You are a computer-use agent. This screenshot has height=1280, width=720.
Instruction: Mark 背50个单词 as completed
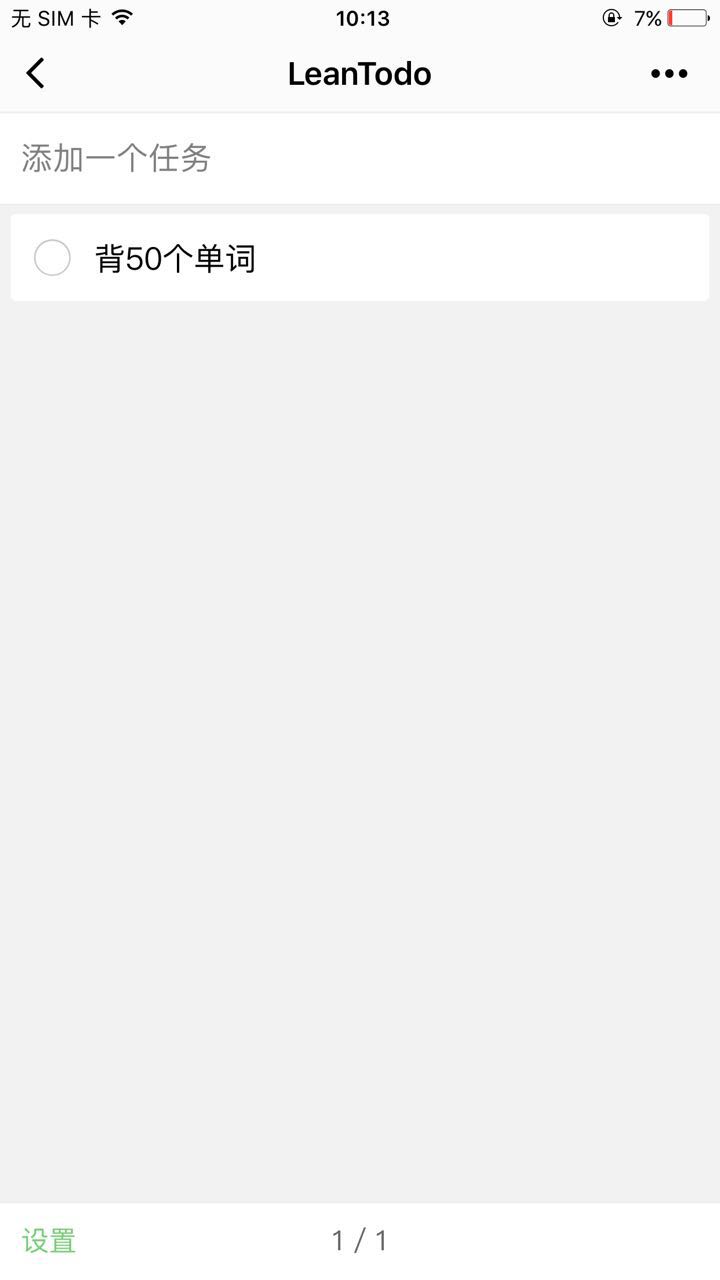pos(52,258)
